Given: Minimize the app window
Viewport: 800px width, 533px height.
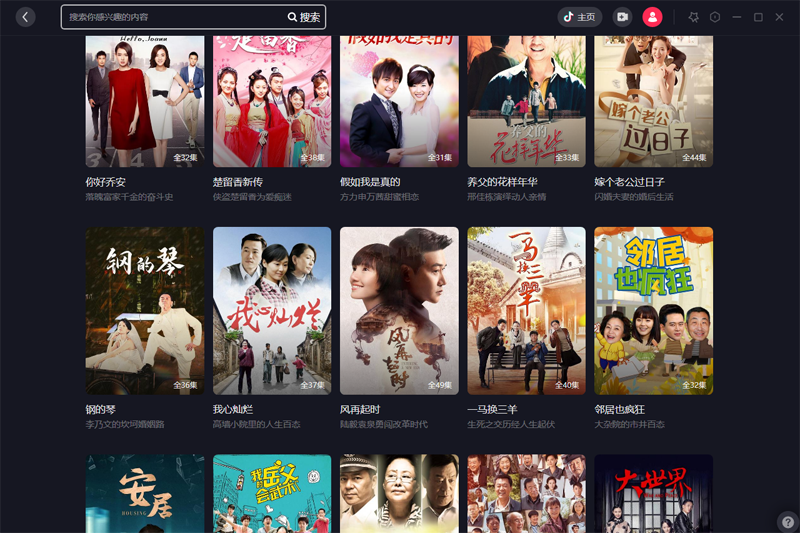Looking at the screenshot, I should point(737,17).
